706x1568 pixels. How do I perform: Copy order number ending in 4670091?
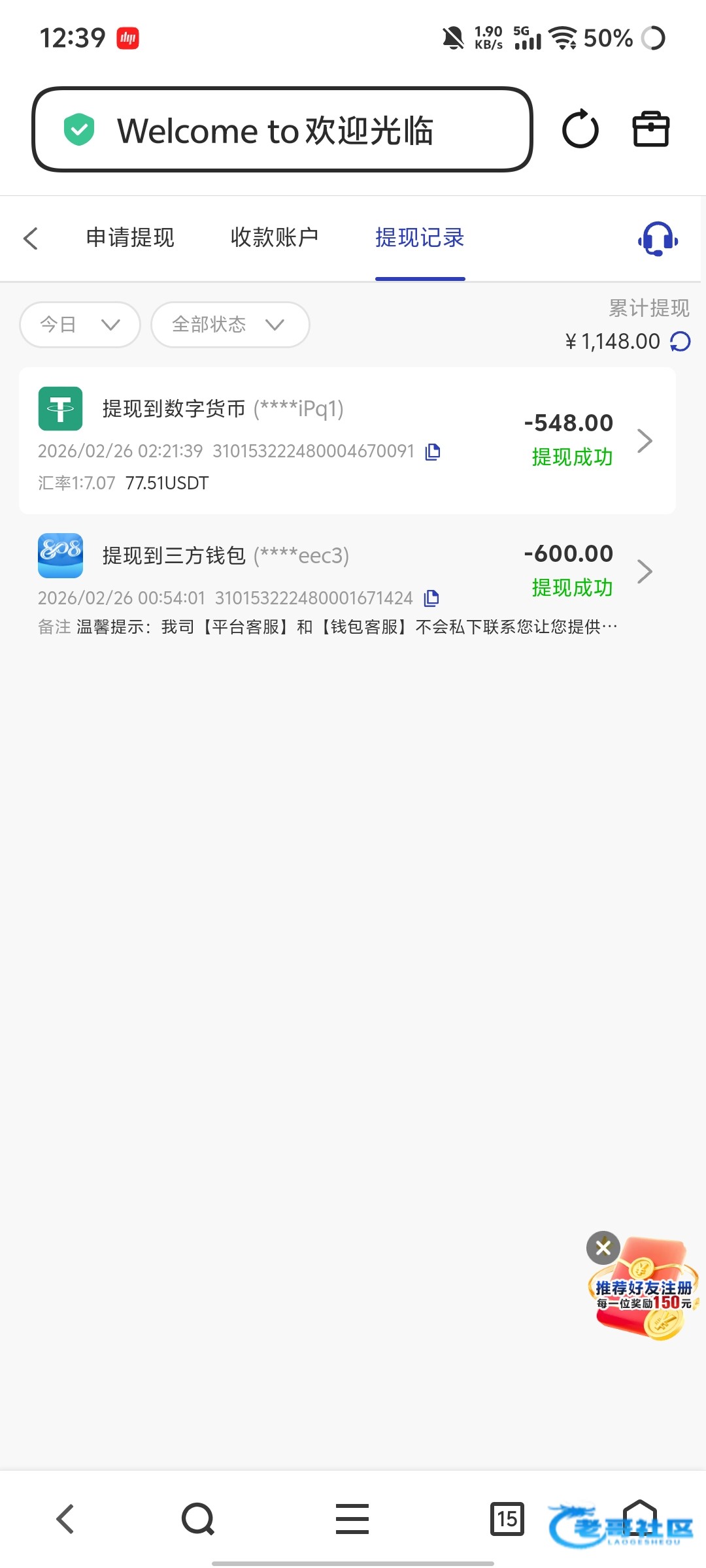click(x=433, y=451)
